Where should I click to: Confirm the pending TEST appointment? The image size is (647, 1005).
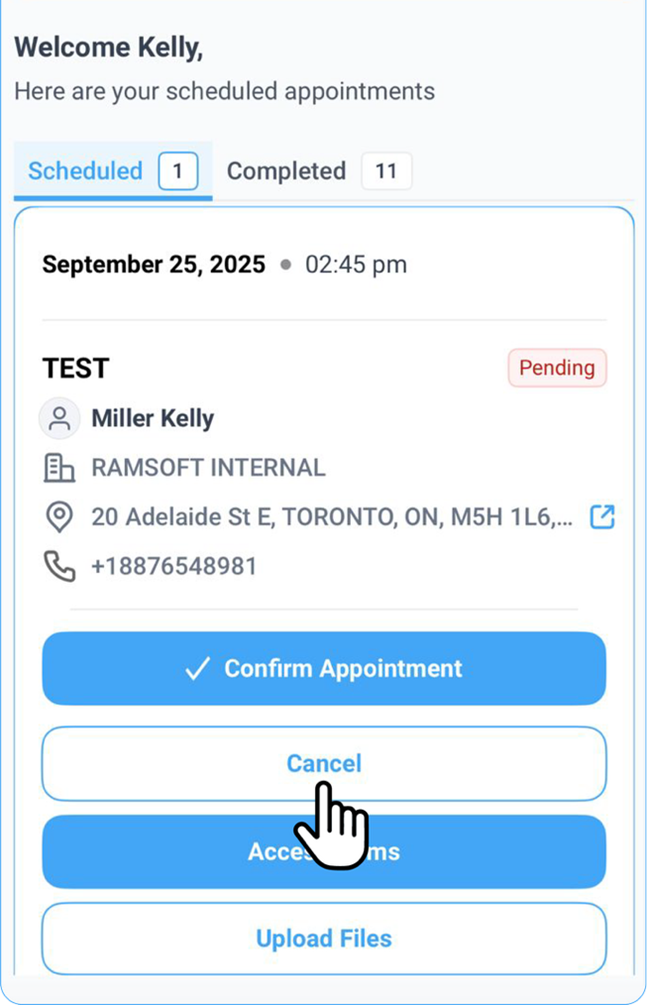324,668
